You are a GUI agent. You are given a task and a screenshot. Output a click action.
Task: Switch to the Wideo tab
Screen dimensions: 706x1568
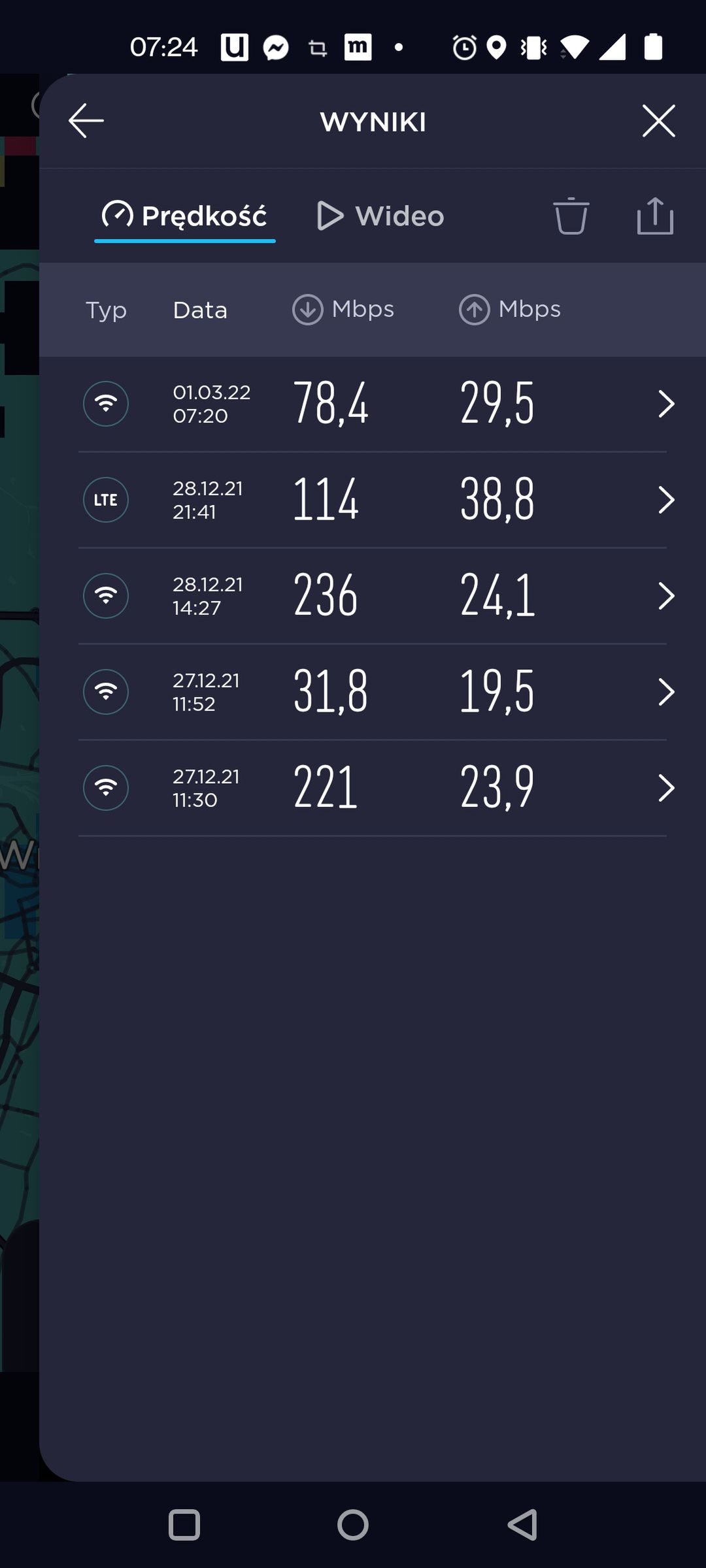(x=380, y=216)
